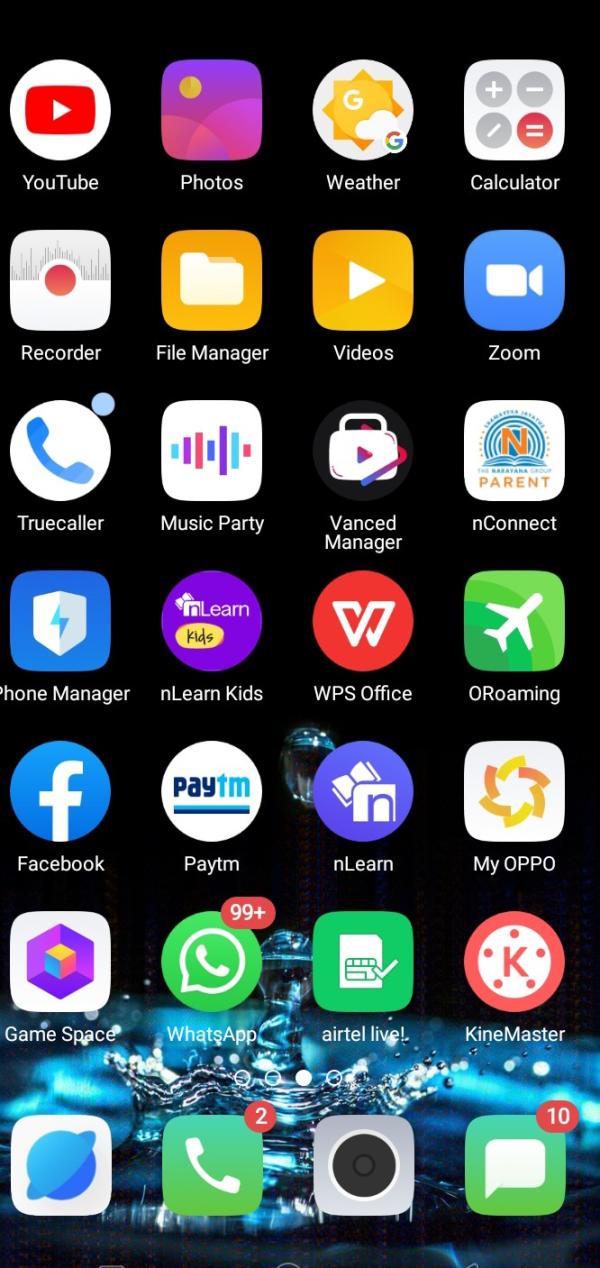Open the Zoom app
This screenshot has height=1268, width=600.
point(514,281)
